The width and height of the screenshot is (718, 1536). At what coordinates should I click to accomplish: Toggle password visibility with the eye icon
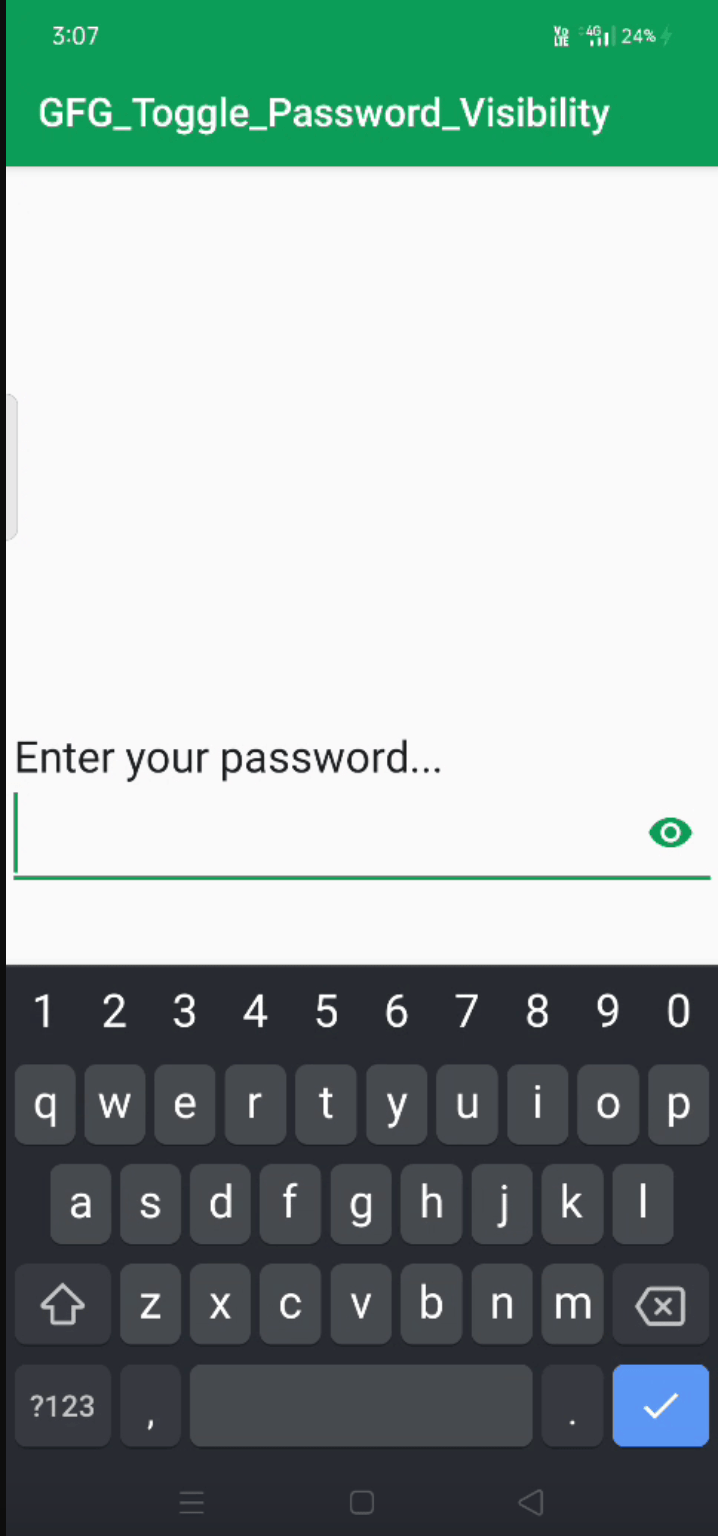[669, 832]
